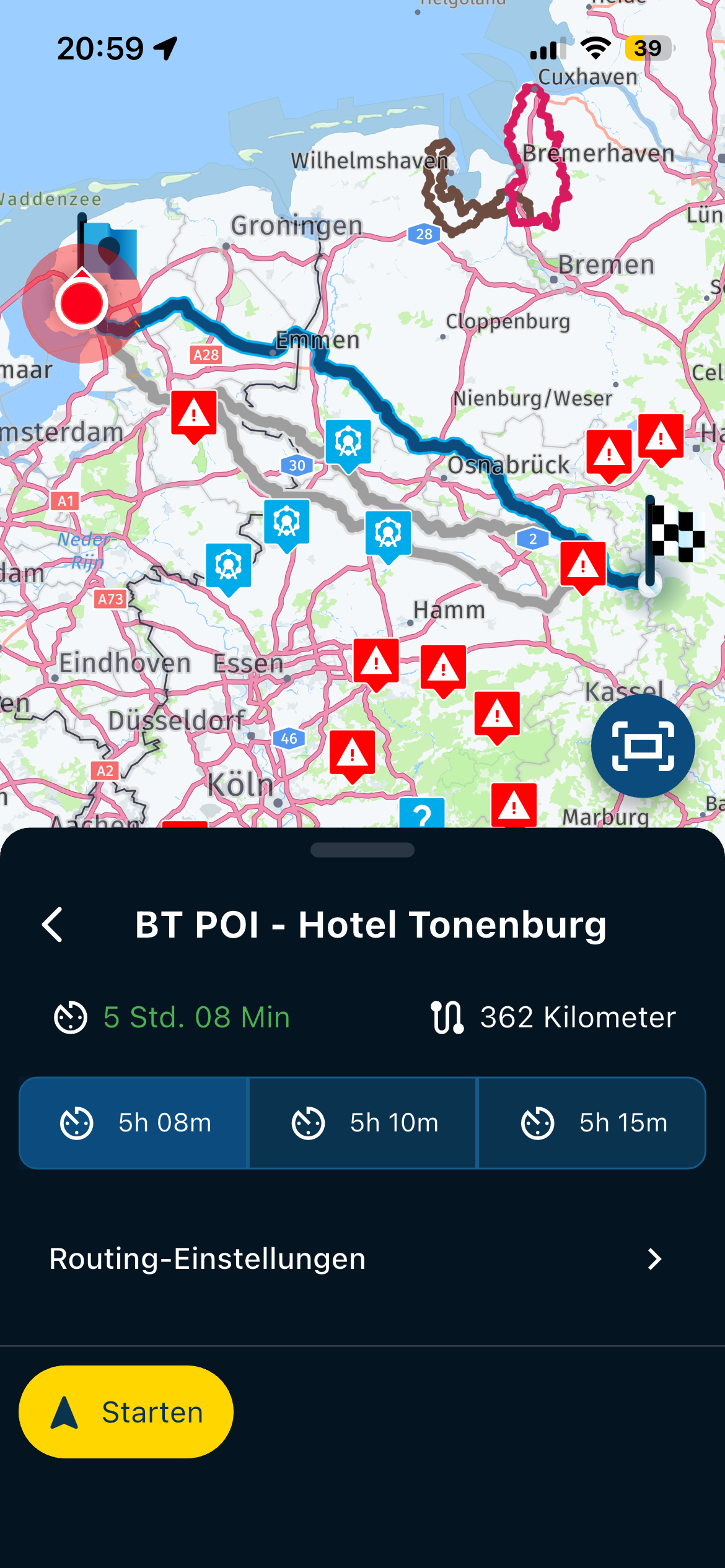This screenshot has width=725, height=1568.
Task: Go back from Hotel Tonenburg route
Action: (x=53, y=925)
